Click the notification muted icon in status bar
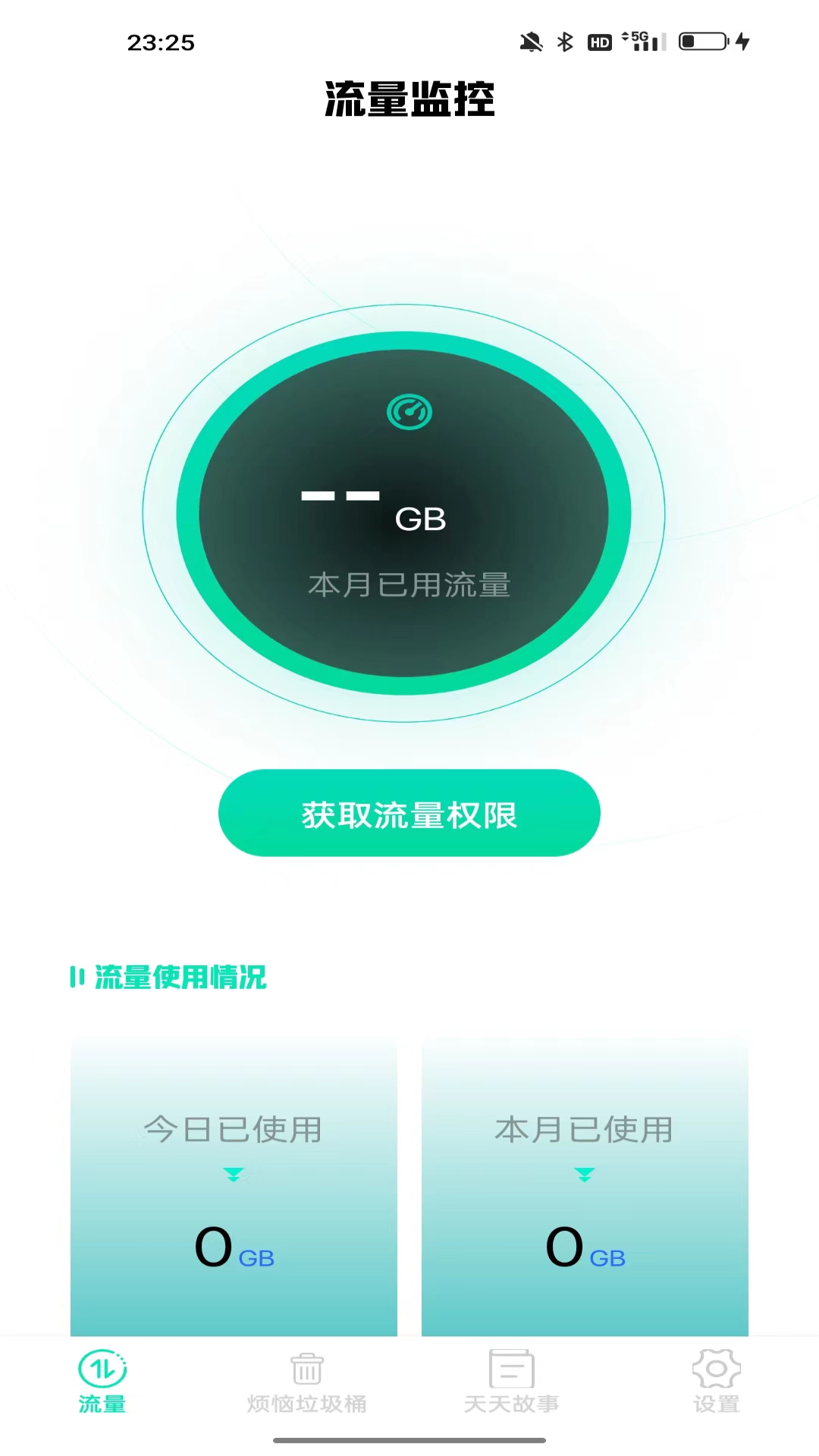 [532, 42]
